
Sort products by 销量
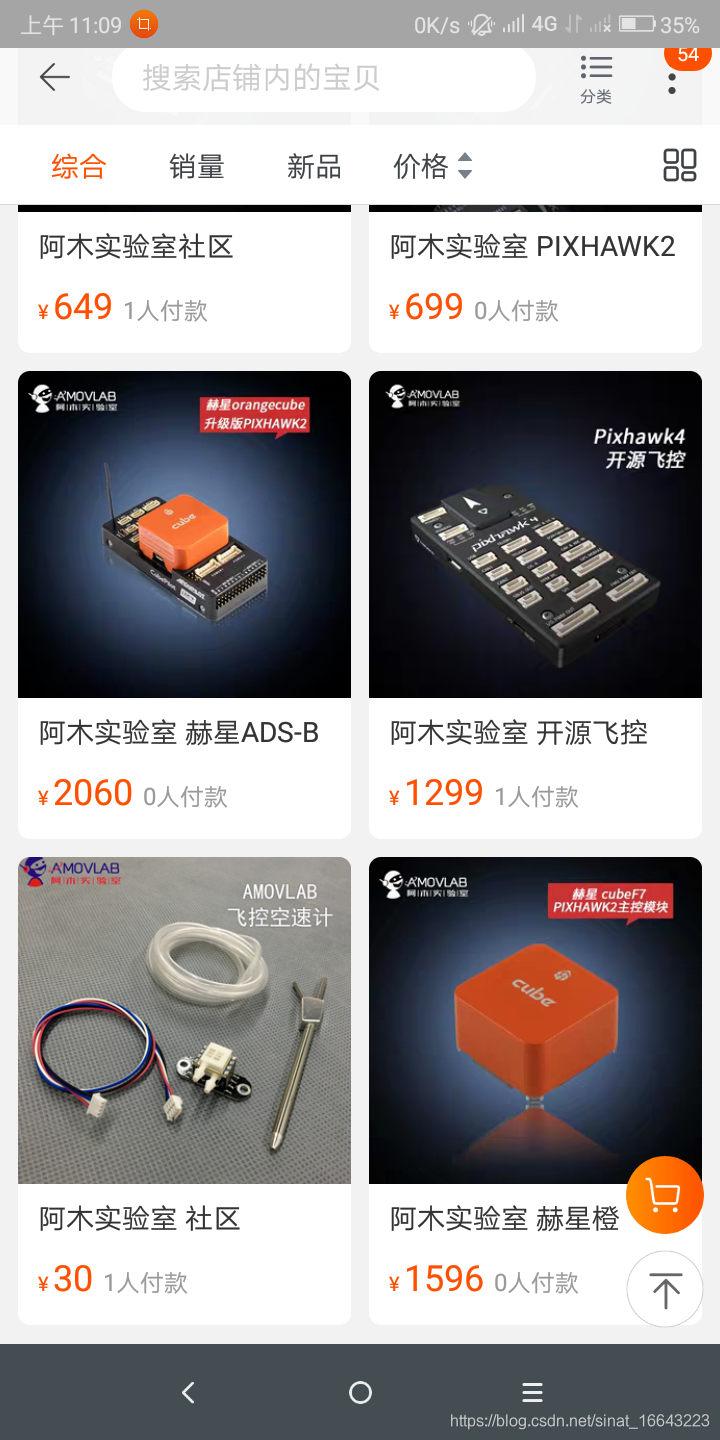[196, 166]
